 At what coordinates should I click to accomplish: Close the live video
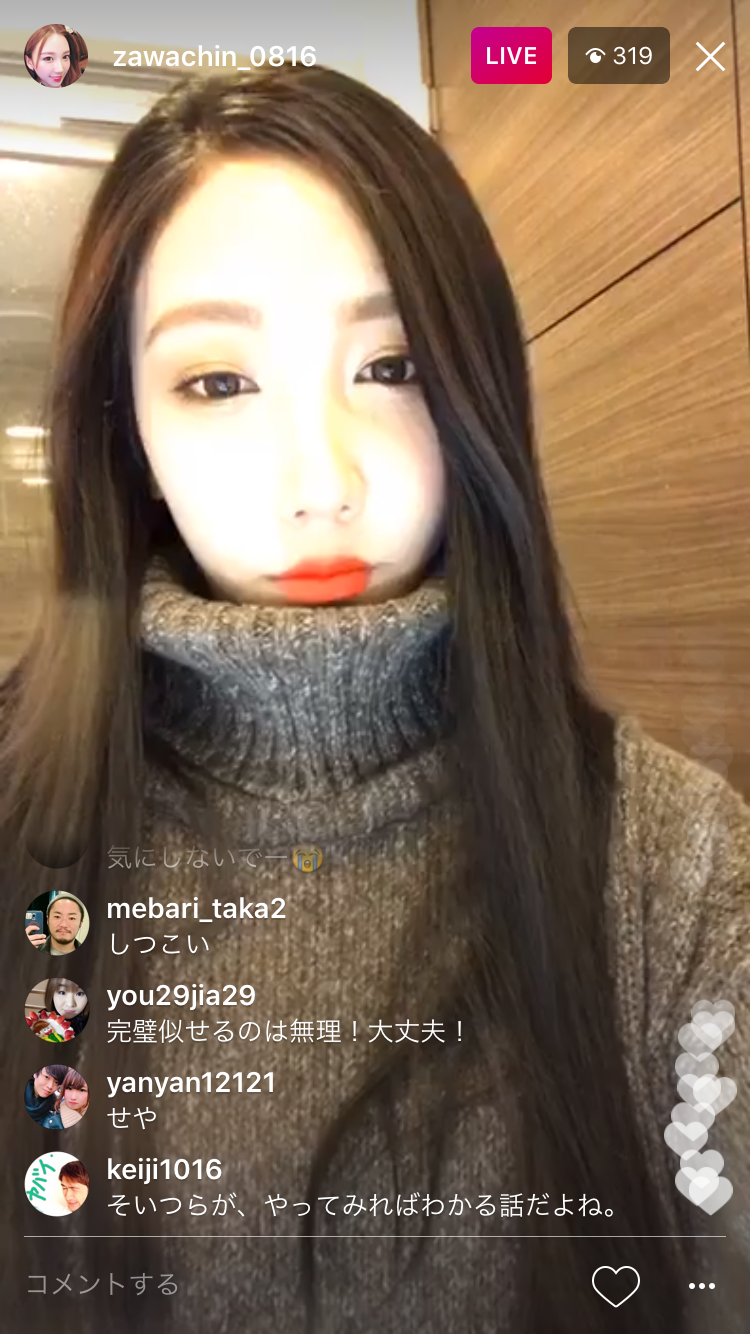(710, 57)
